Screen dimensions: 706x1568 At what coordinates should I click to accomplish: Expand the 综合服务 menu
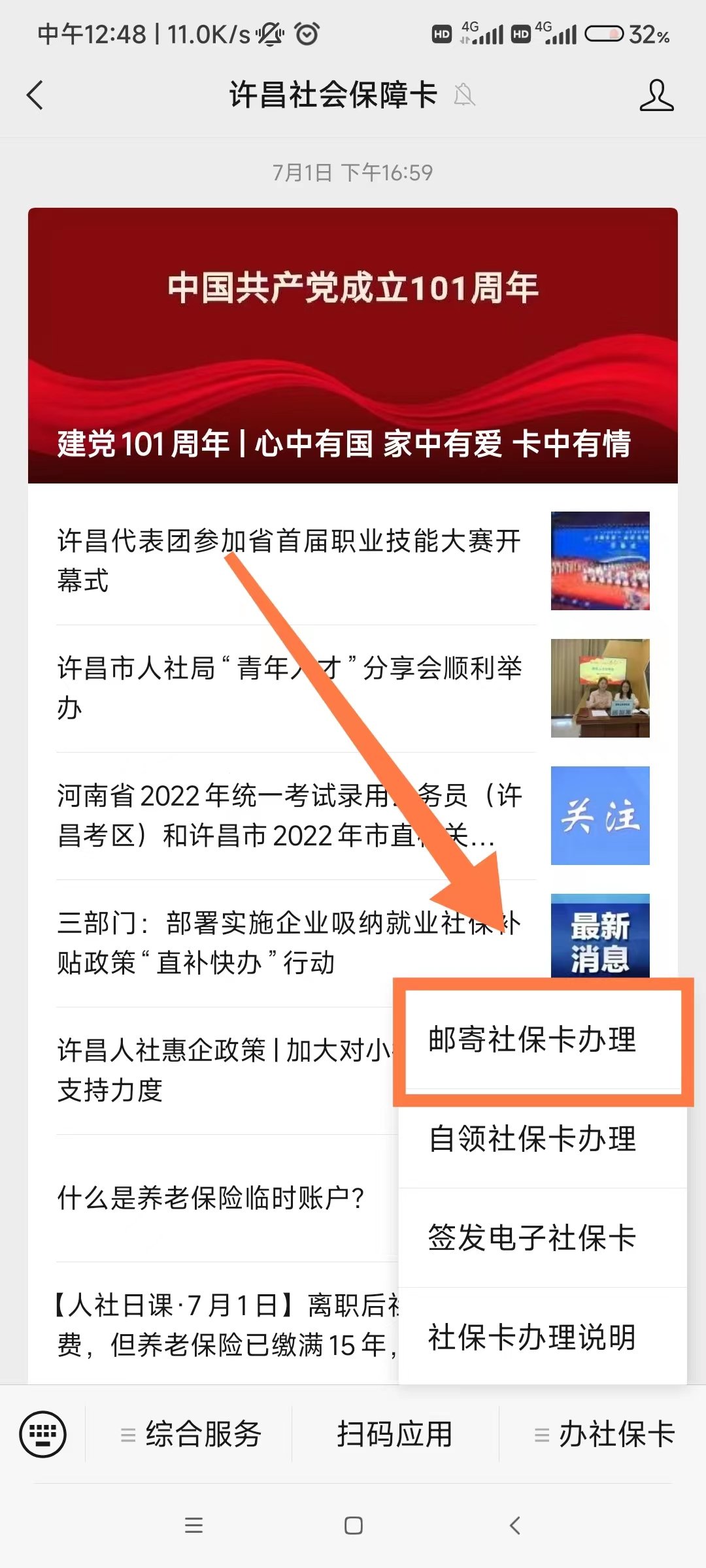point(190,1435)
